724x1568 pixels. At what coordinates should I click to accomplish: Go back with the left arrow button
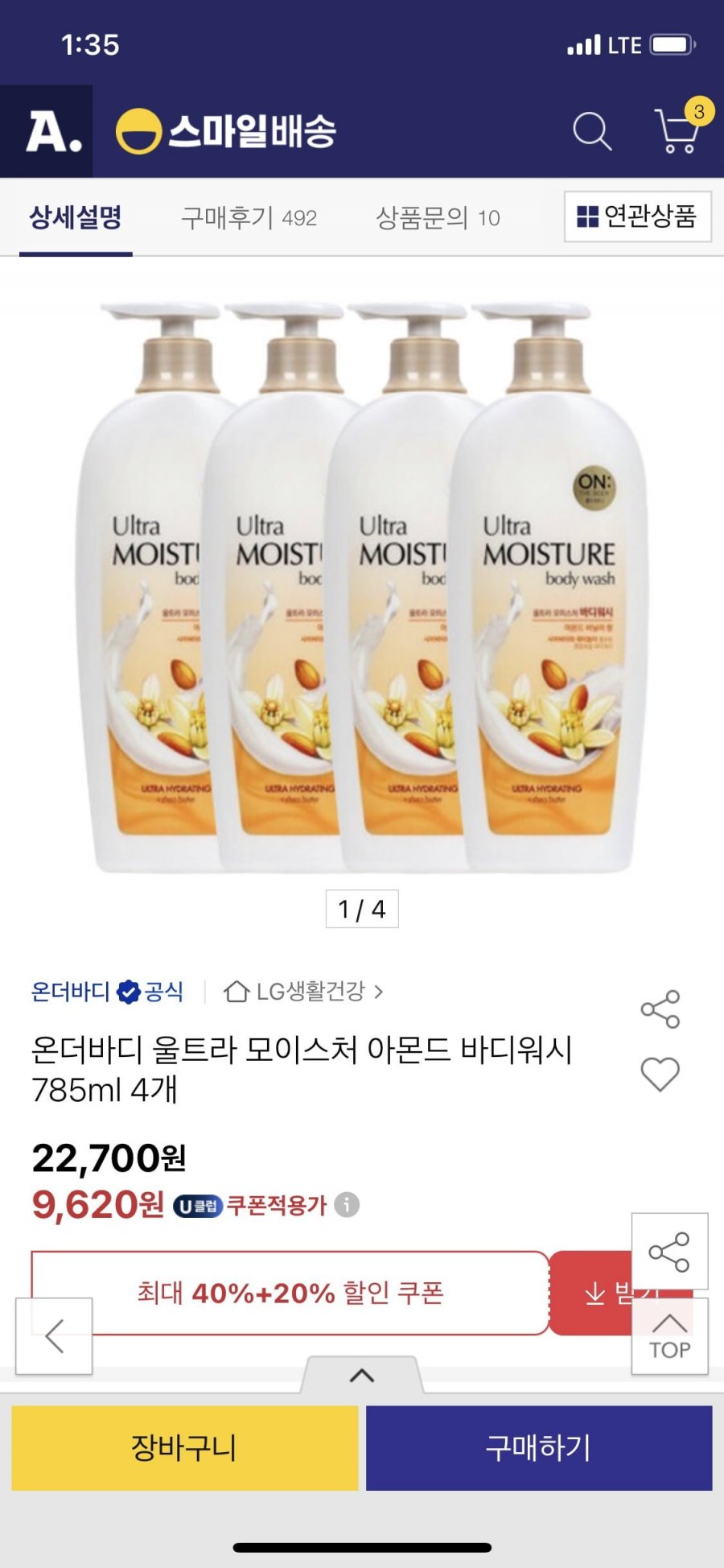pyautogui.click(x=54, y=1336)
